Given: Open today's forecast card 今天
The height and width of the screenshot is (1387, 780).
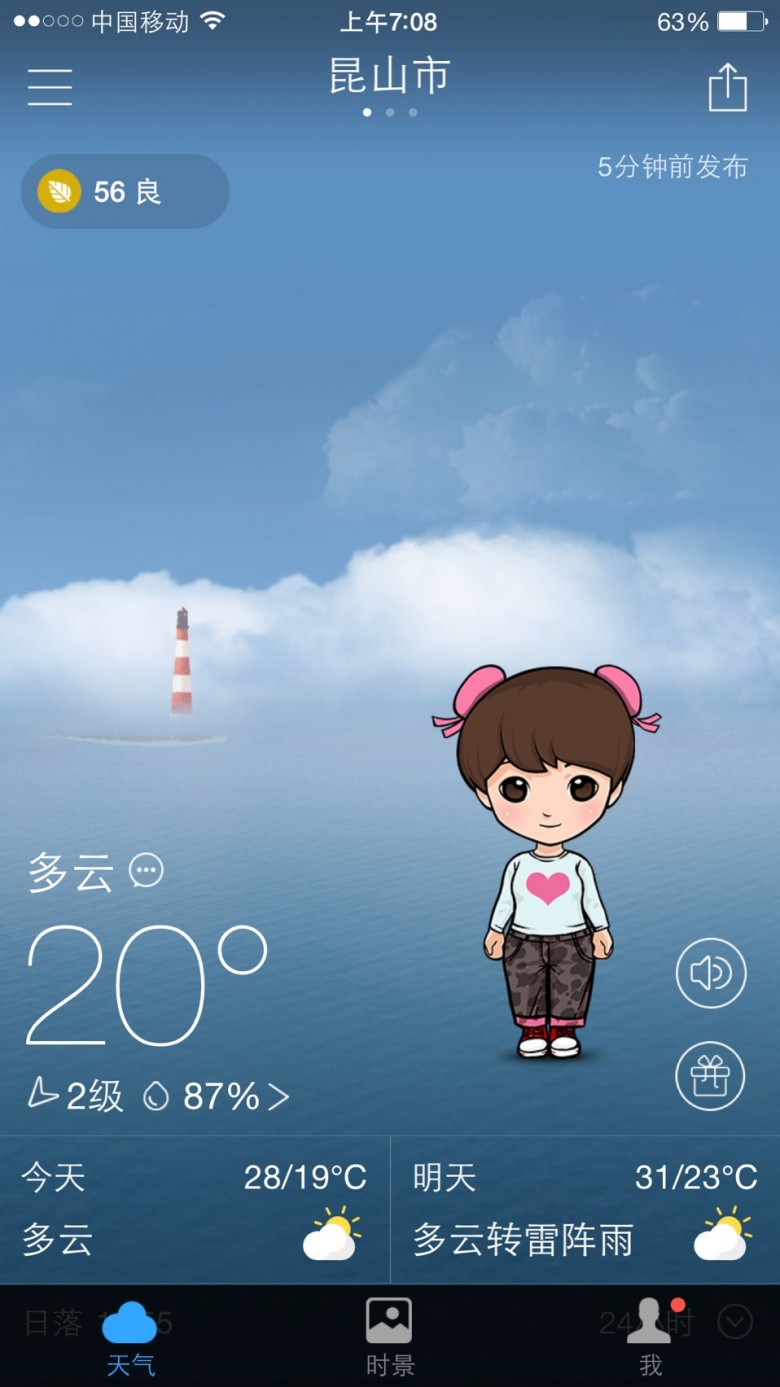Looking at the screenshot, I should (194, 1210).
